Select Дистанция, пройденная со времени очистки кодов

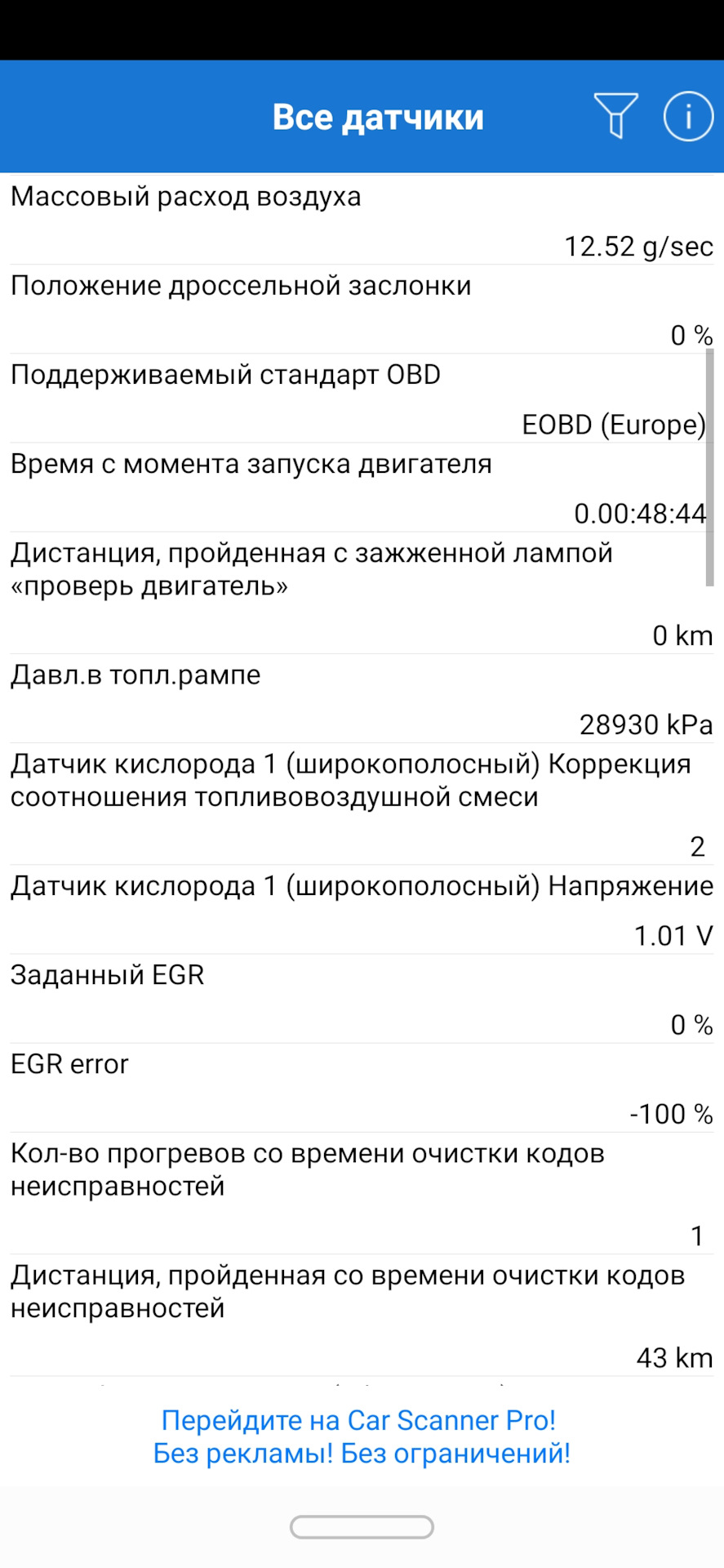tap(362, 1315)
